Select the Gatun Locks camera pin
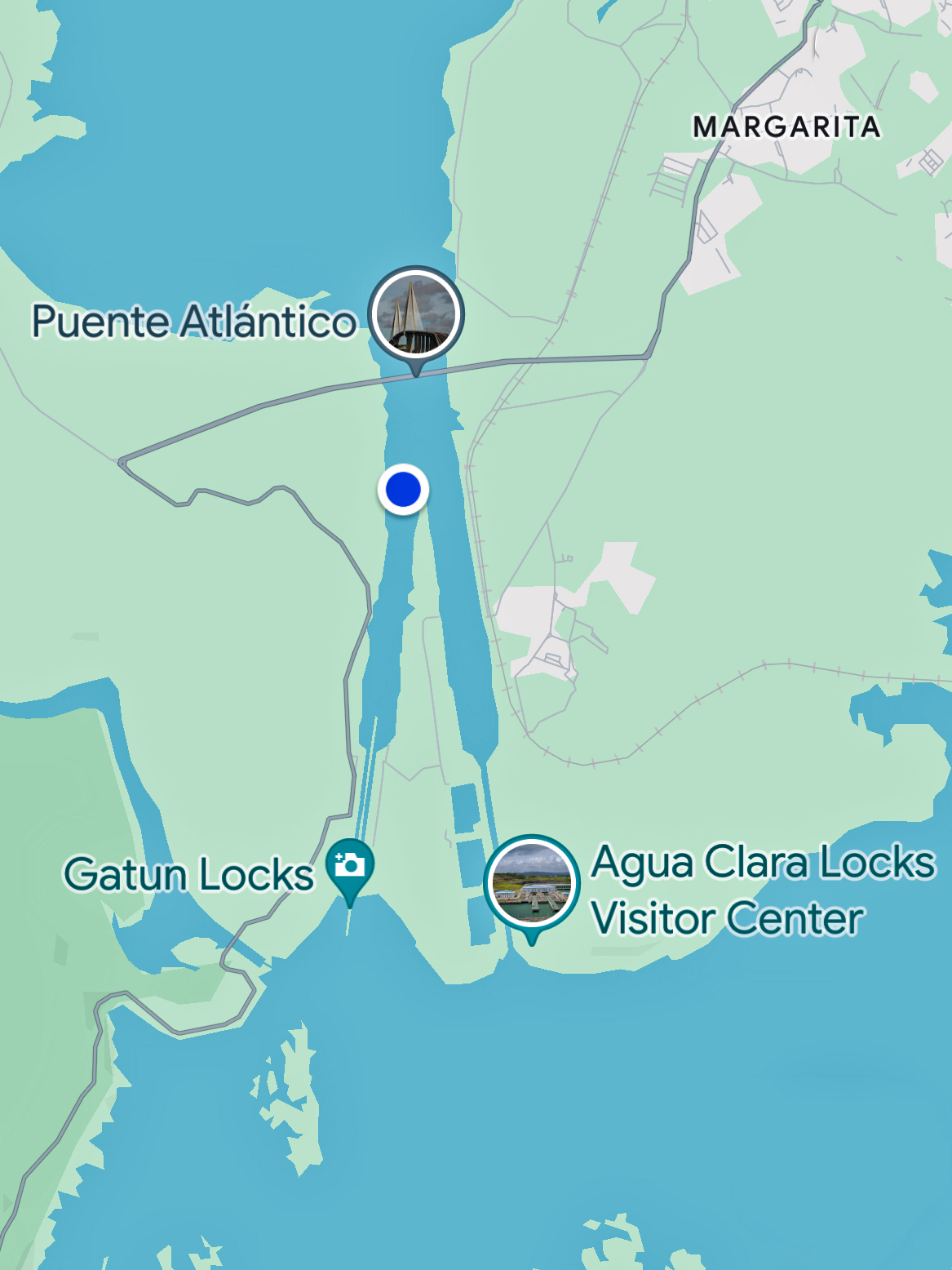 coord(350,865)
